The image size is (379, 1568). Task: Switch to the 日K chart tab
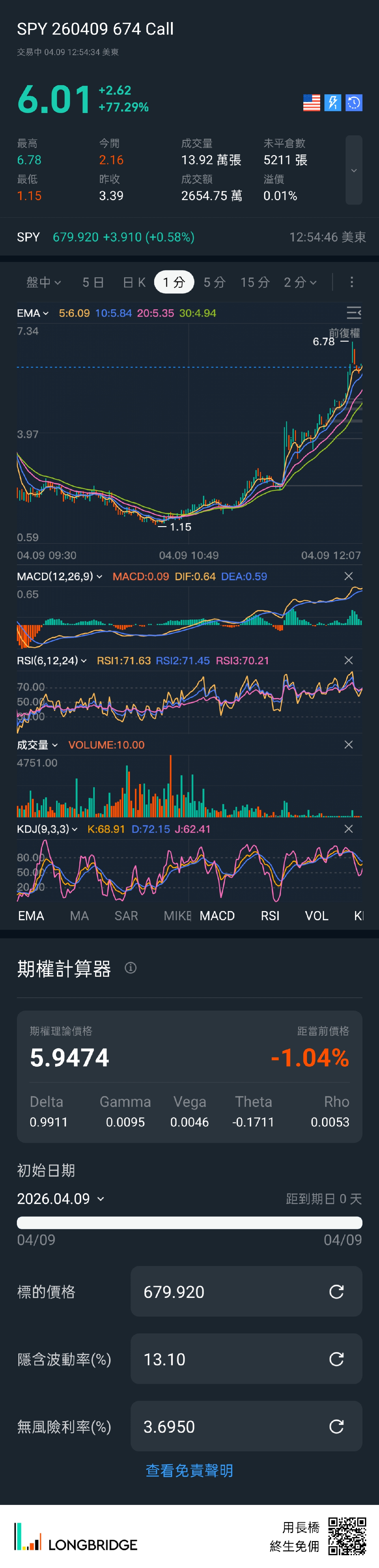point(134,282)
